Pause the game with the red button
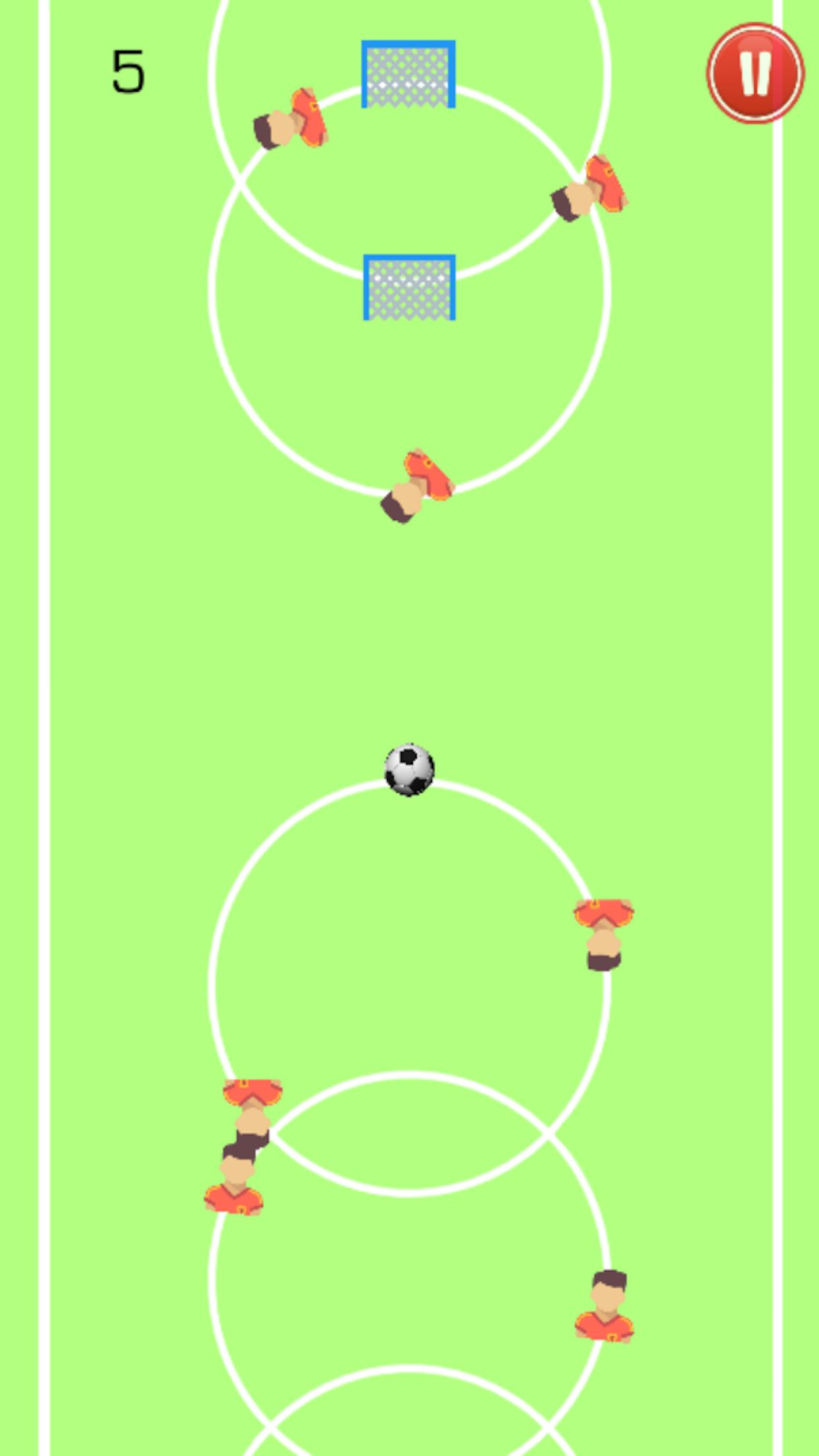 pos(755,73)
